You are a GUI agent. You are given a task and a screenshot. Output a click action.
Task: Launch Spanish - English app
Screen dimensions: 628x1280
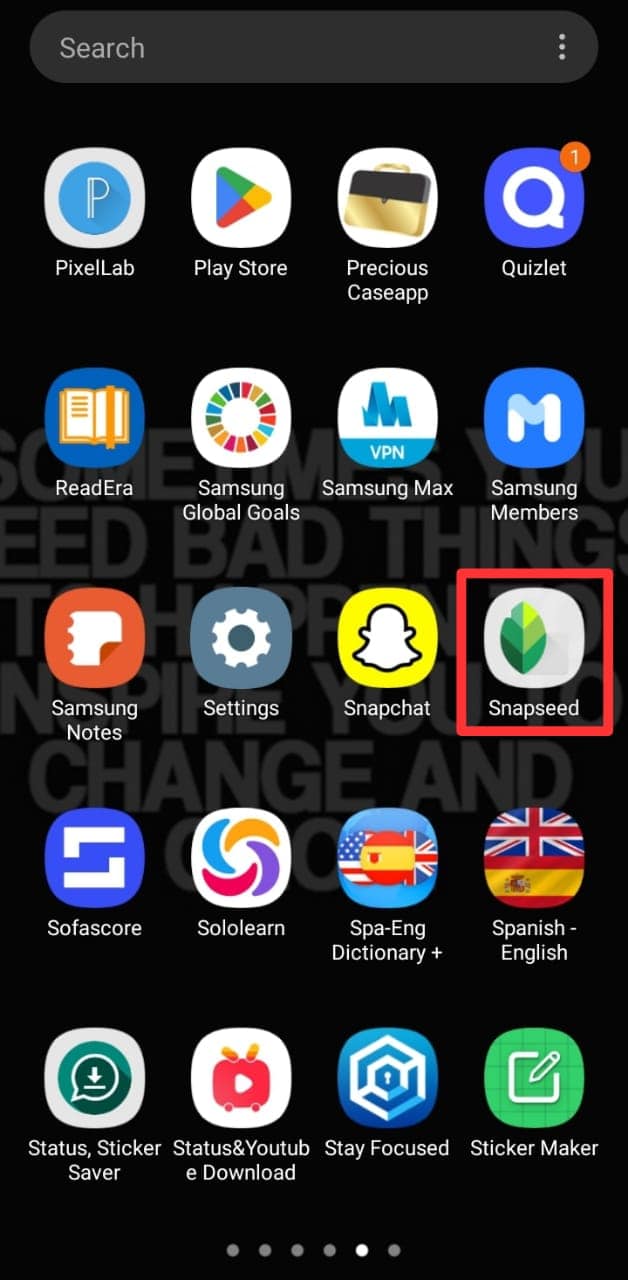534,858
